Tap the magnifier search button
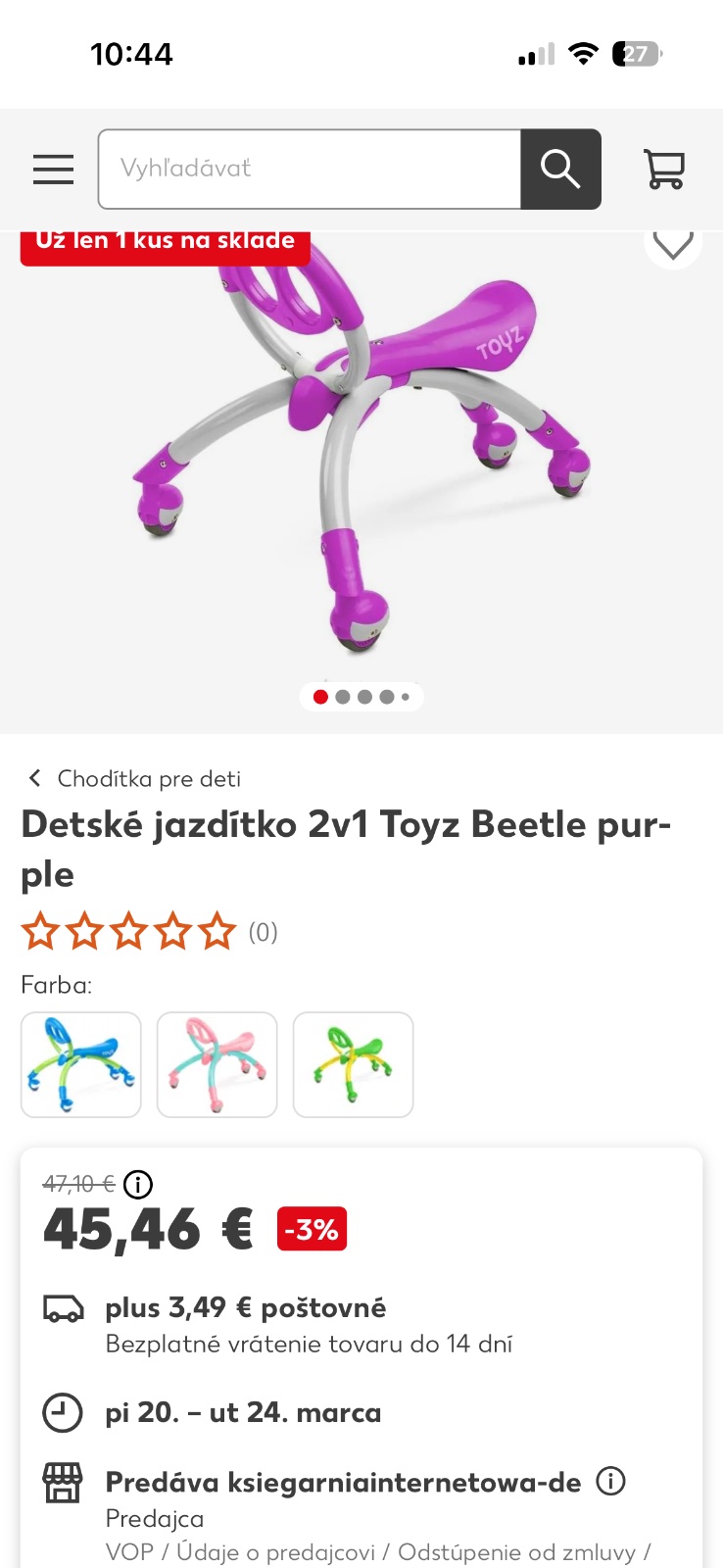This screenshot has height=1568, width=723. pos(560,169)
